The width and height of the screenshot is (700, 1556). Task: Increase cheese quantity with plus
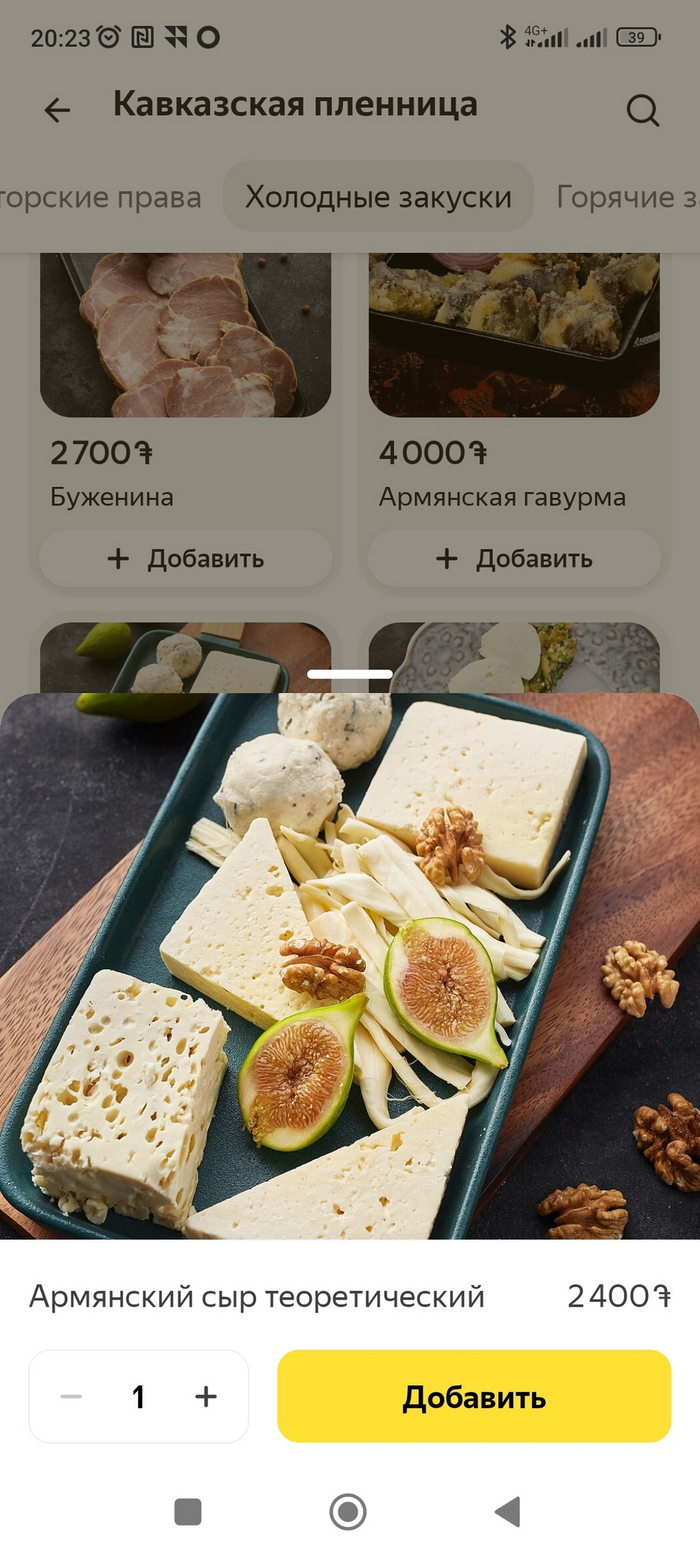tap(206, 1396)
